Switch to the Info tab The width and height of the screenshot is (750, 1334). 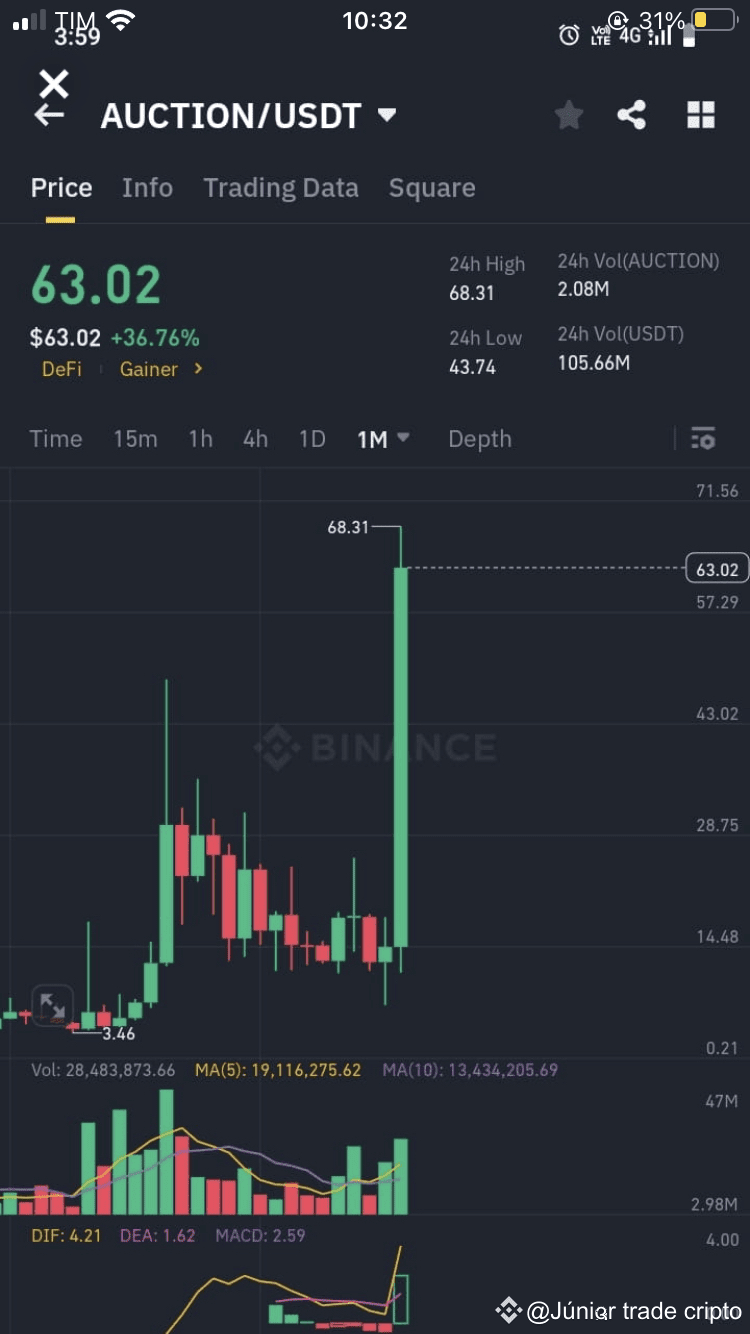coord(147,188)
